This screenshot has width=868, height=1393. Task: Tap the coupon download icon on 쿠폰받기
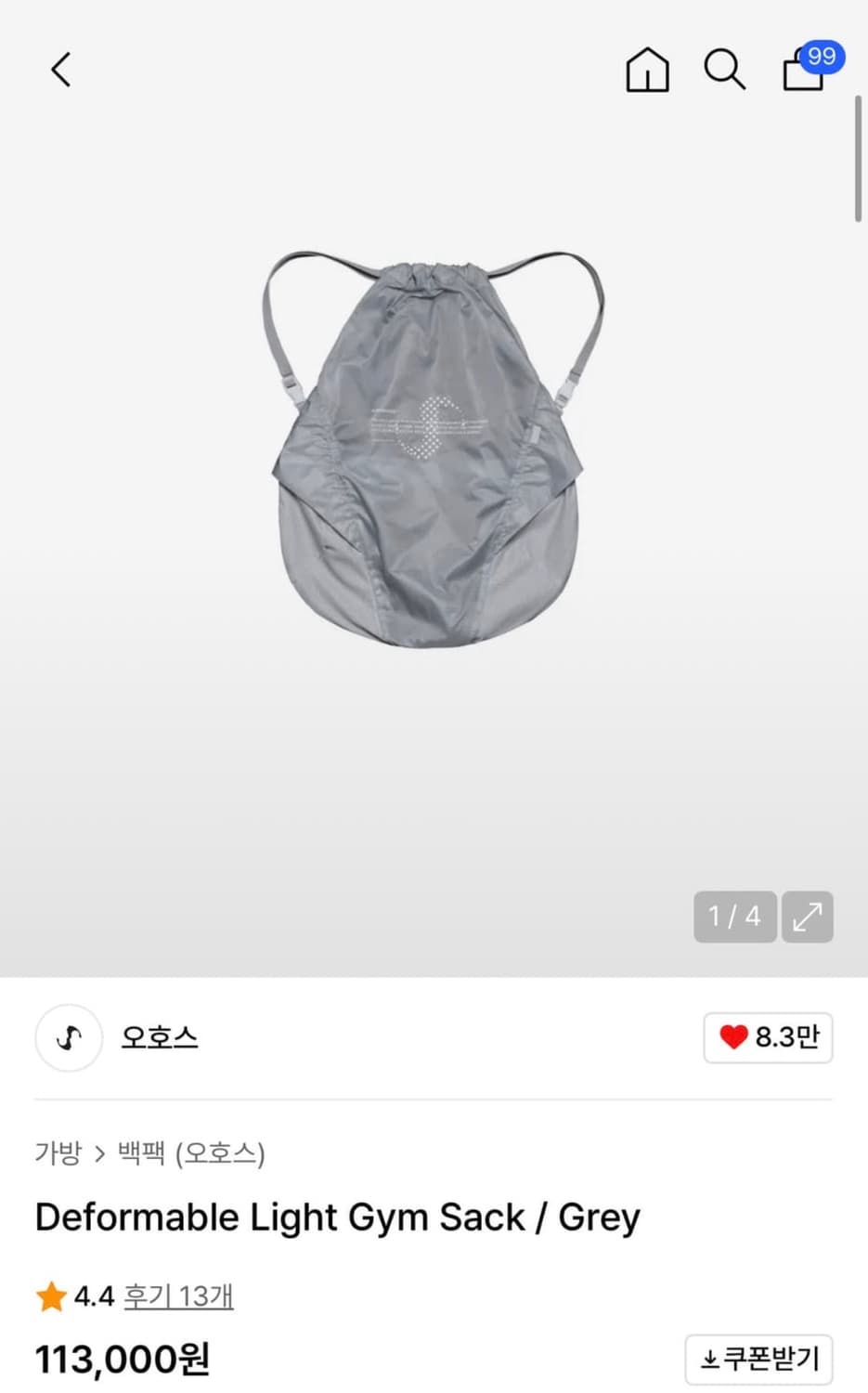click(x=707, y=1359)
